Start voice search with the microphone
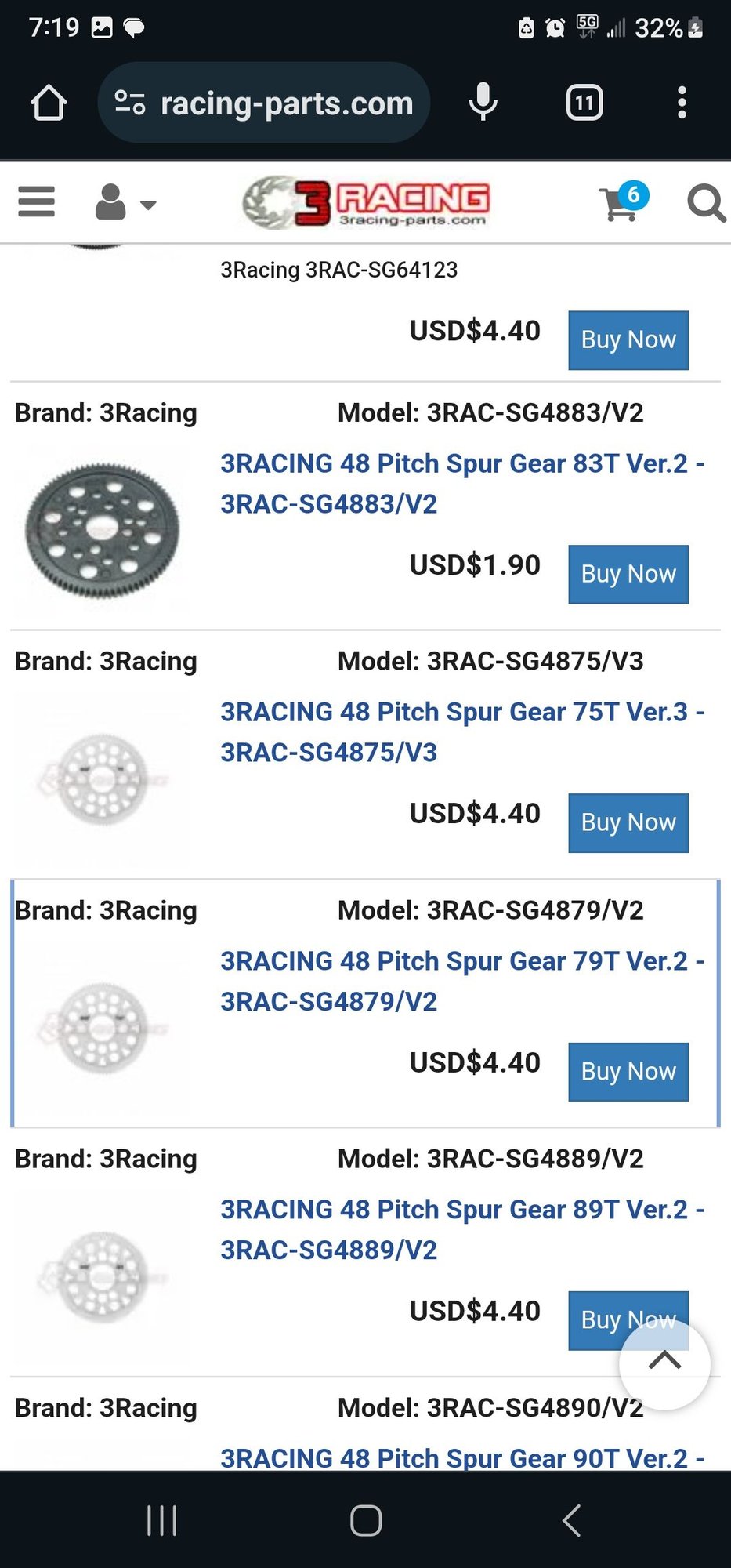 coord(483,103)
